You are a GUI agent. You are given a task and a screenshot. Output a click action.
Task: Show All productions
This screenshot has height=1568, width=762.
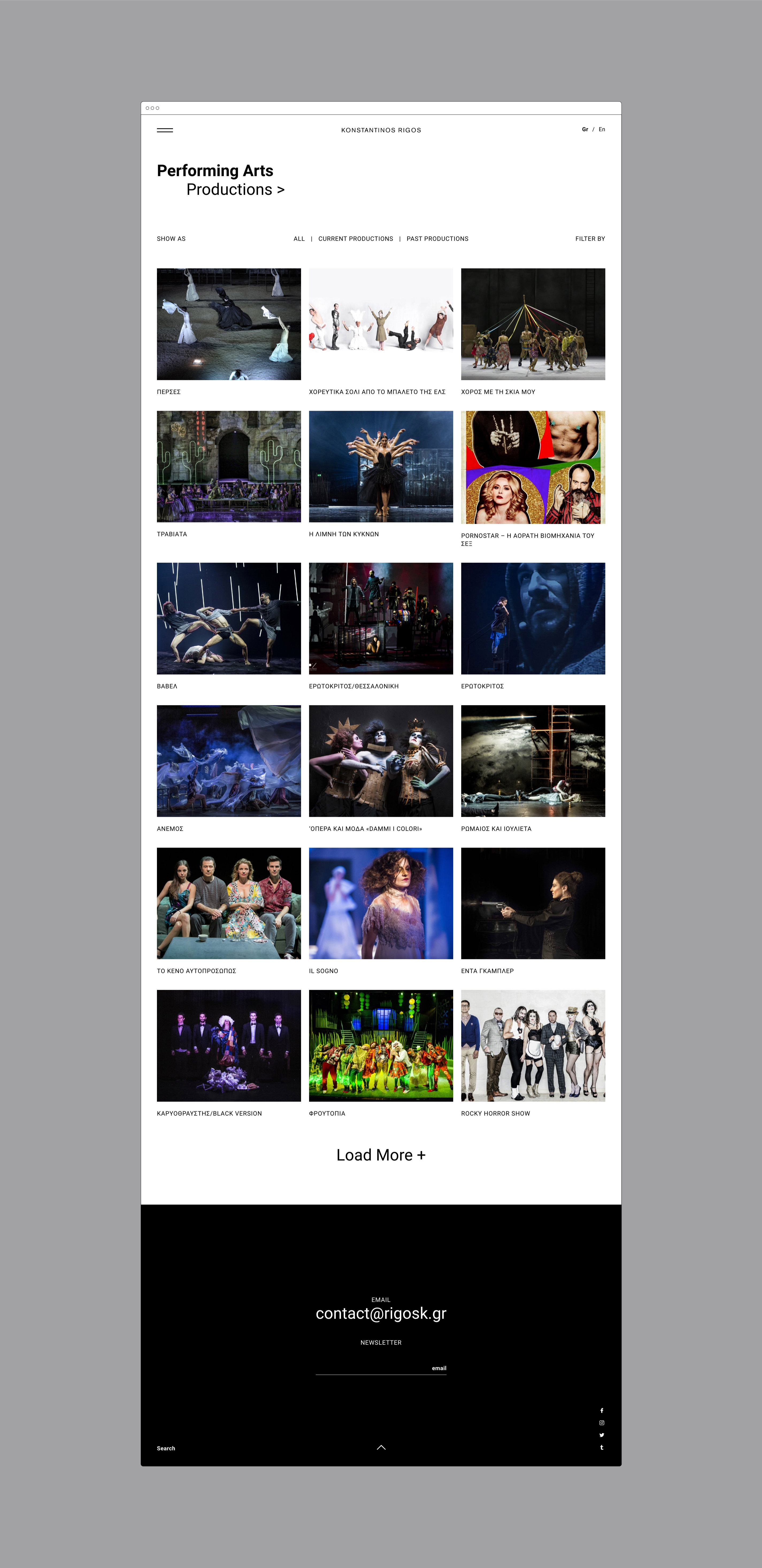(299, 238)
